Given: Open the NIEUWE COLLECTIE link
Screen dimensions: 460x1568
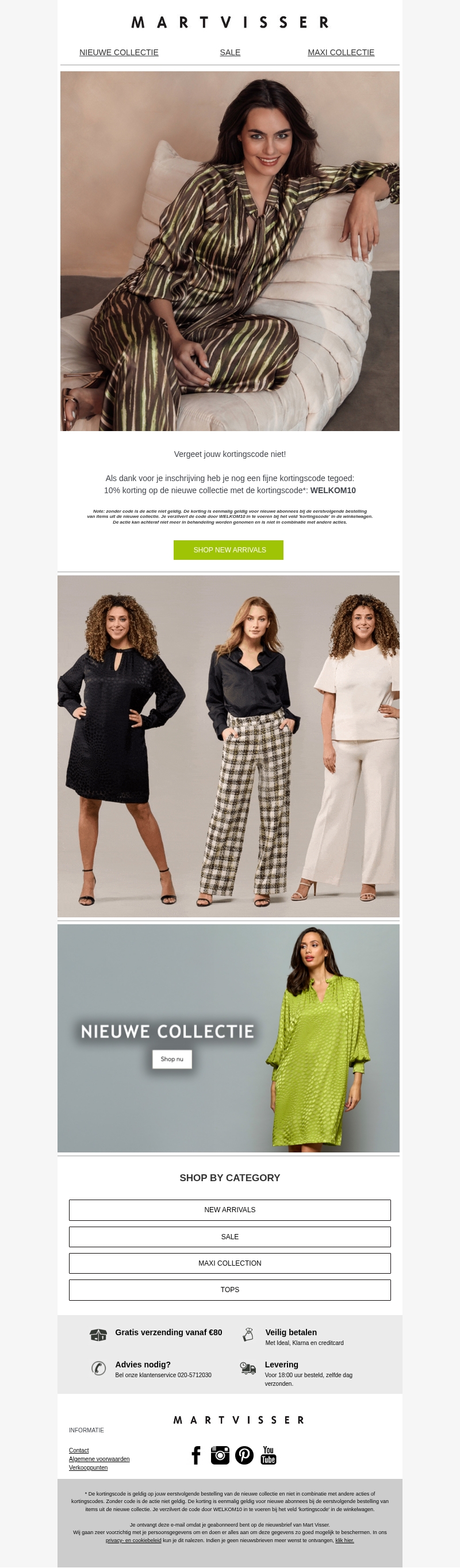Looking at the screenshot, I should (x=119, y=52).
